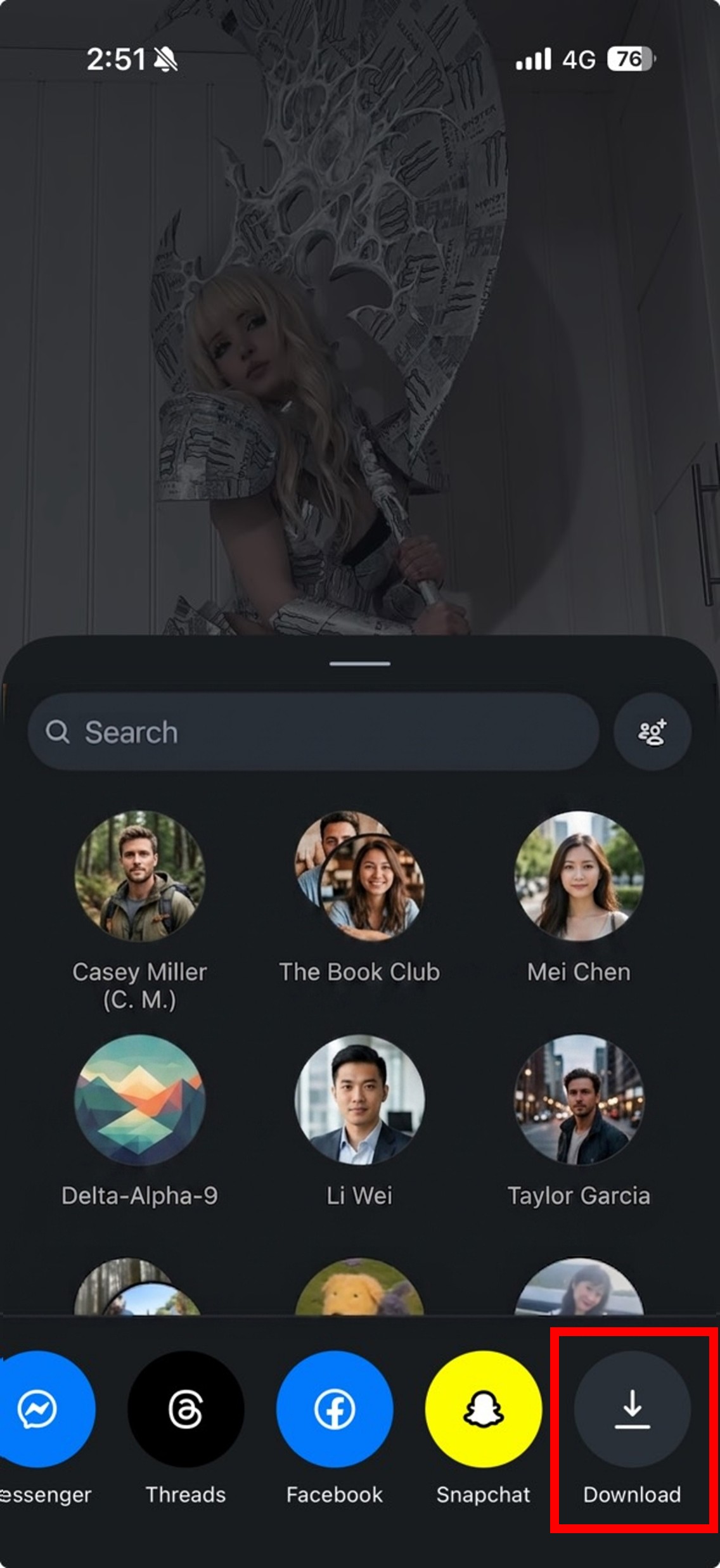
Task: Tap the 4G network indicator
Action: 577,58
